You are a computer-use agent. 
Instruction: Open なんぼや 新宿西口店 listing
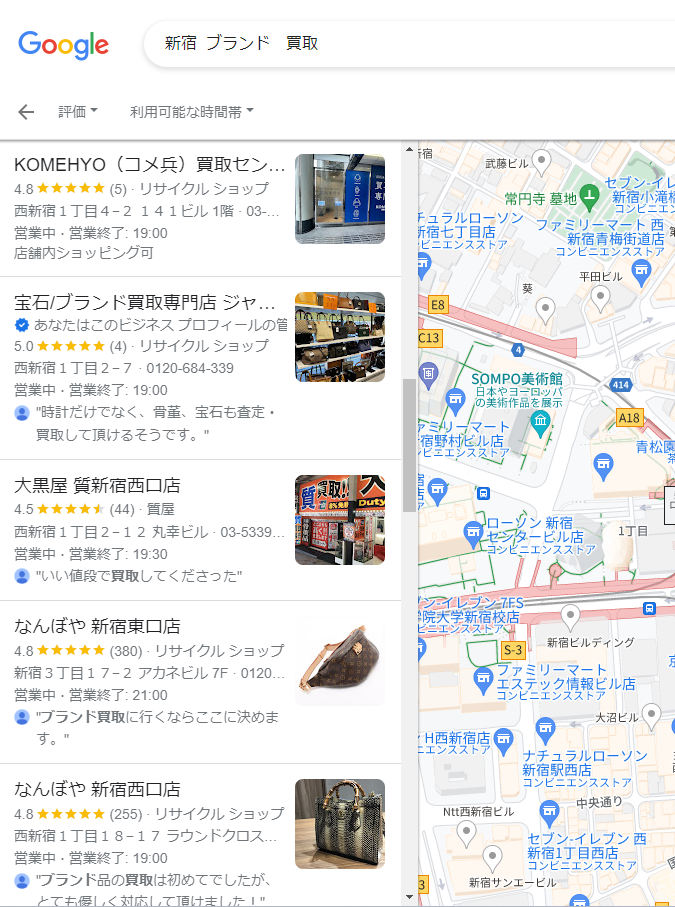pyautogui.click(x=98, y=790)
